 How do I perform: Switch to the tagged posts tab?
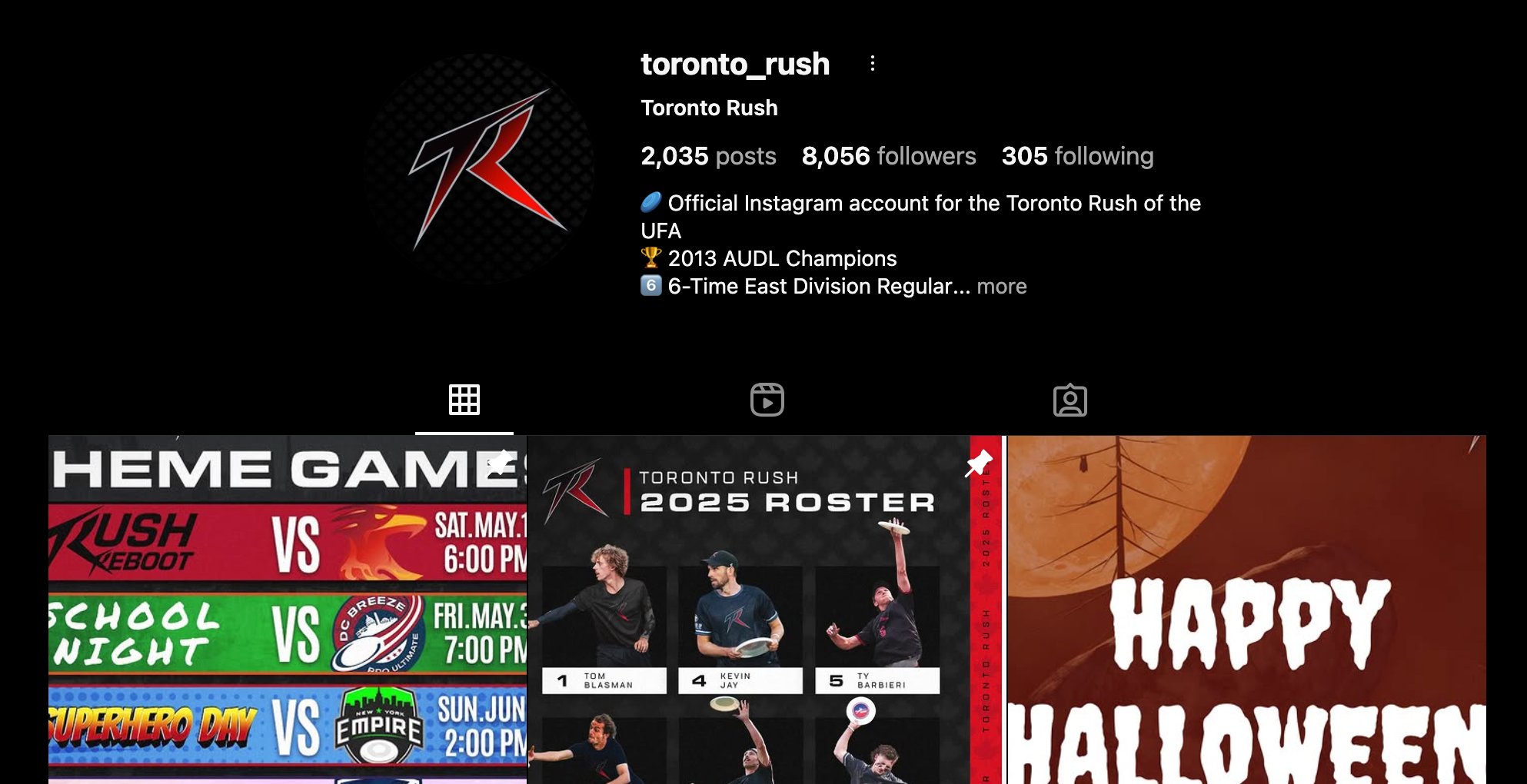coord(1070,400)
